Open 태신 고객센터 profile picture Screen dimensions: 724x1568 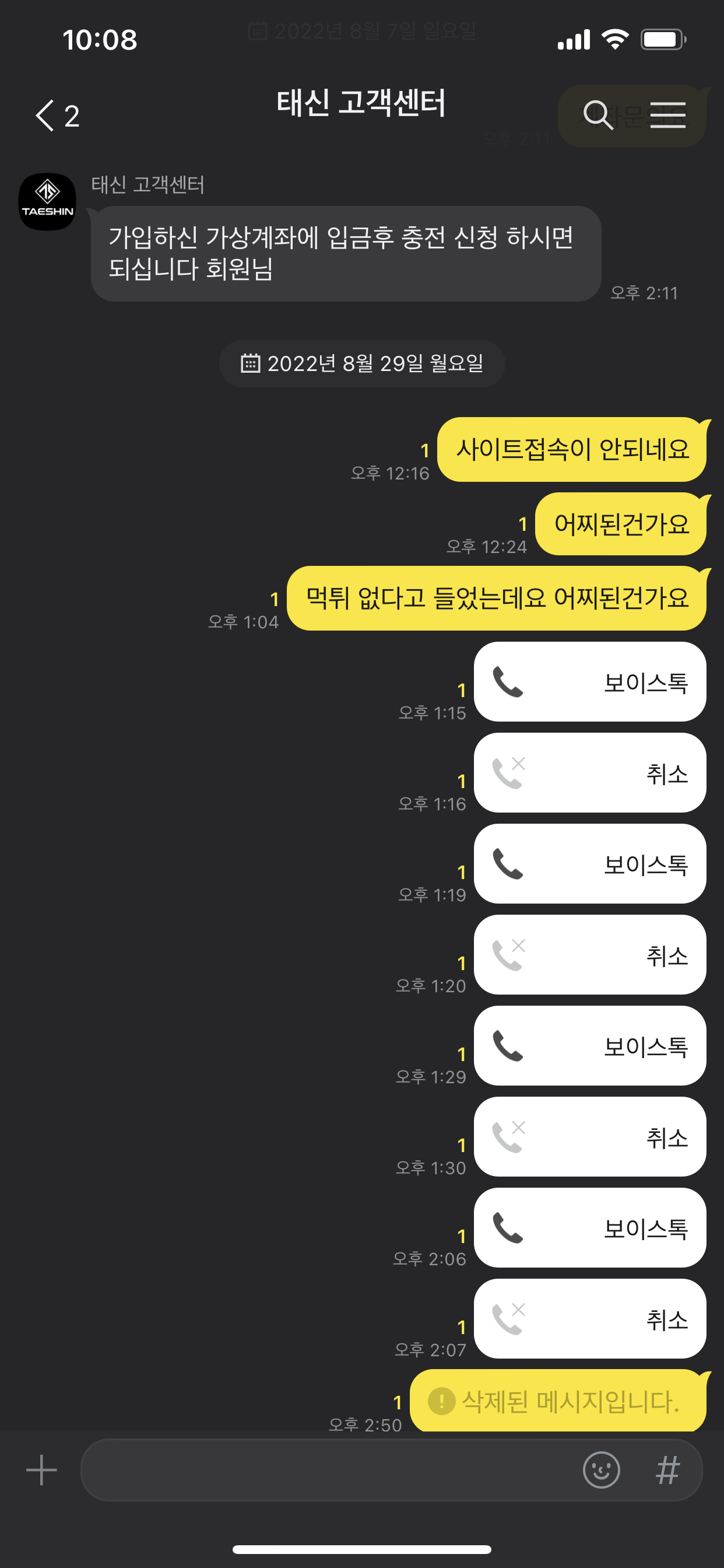click(47, 201)
